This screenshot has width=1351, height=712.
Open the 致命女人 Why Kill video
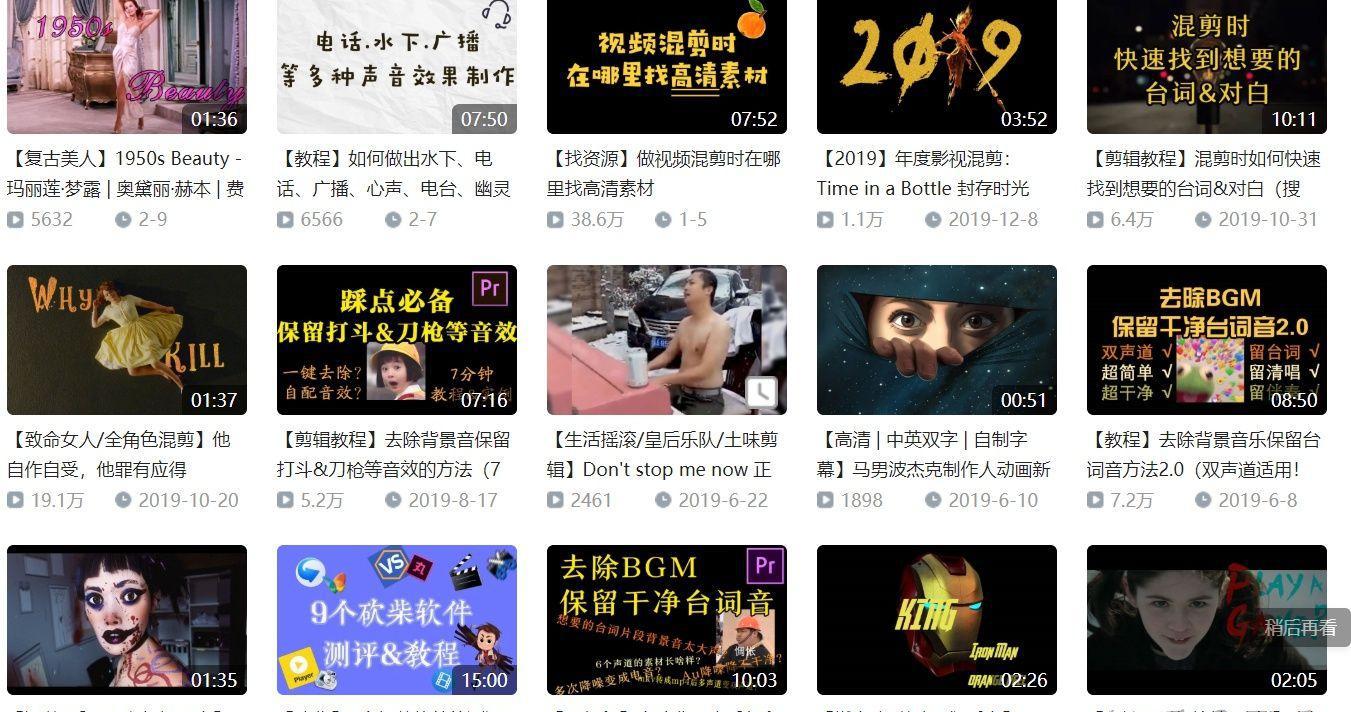126,340
